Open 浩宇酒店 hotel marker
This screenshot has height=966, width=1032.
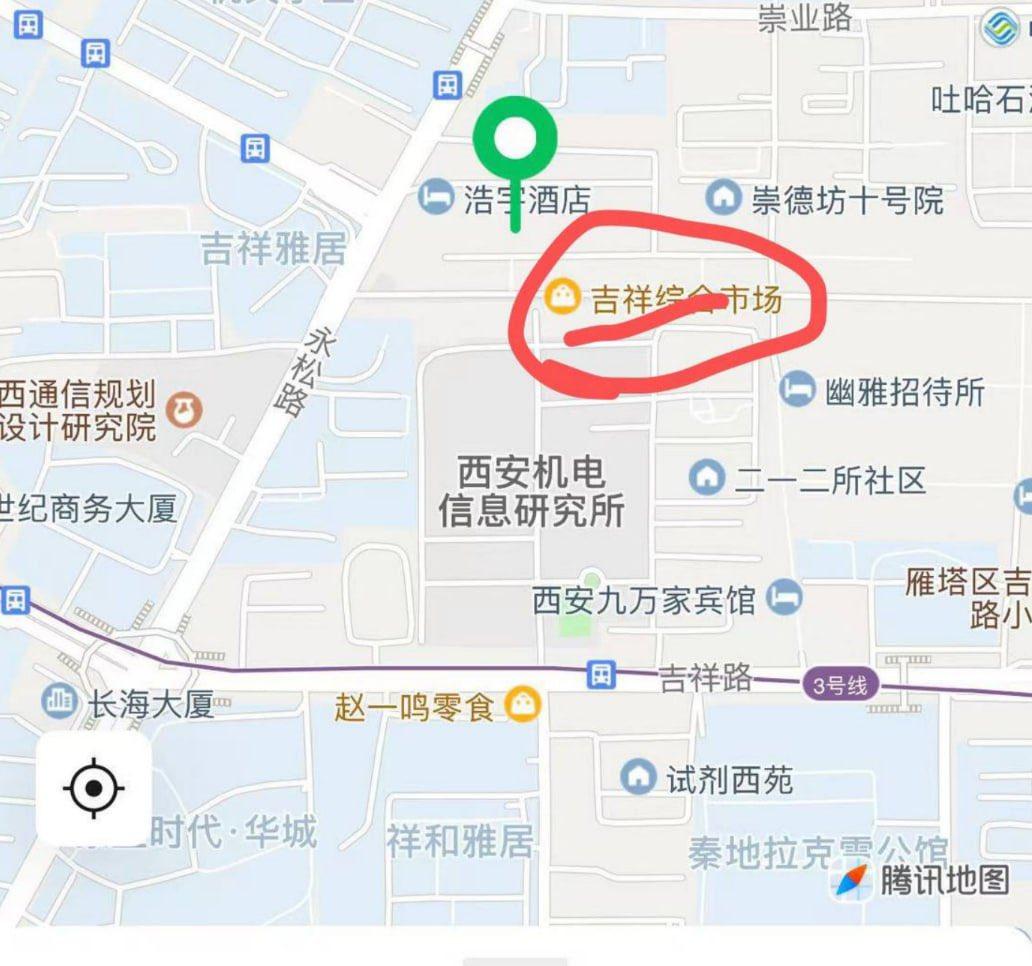pyautogui.click(x=436, y=196)
